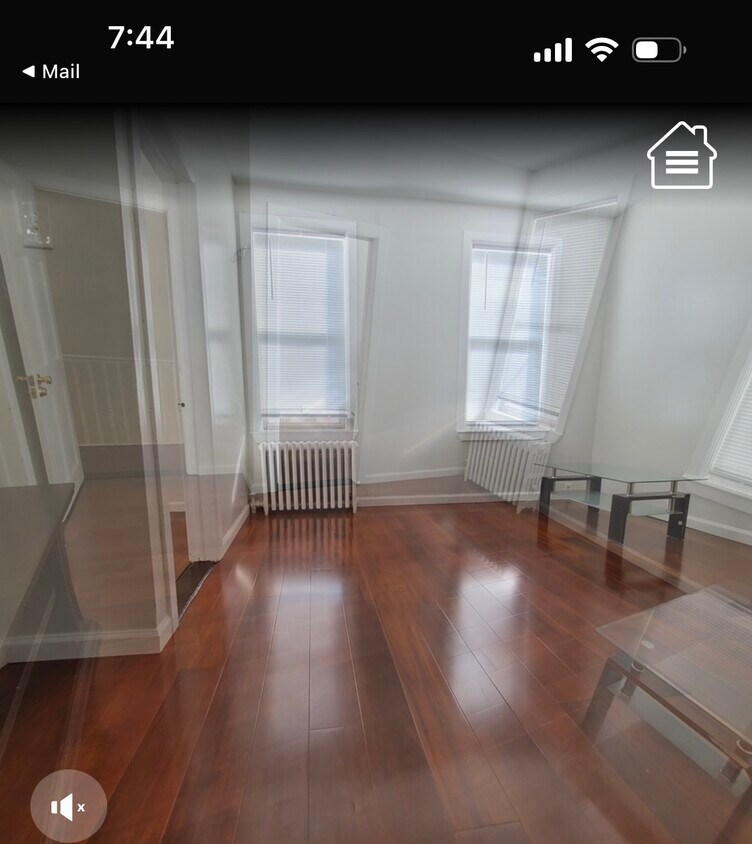Return to Mail via the back link
This screenshot has width=752, height=844.
pyautogui.click(x=48, y=72)
